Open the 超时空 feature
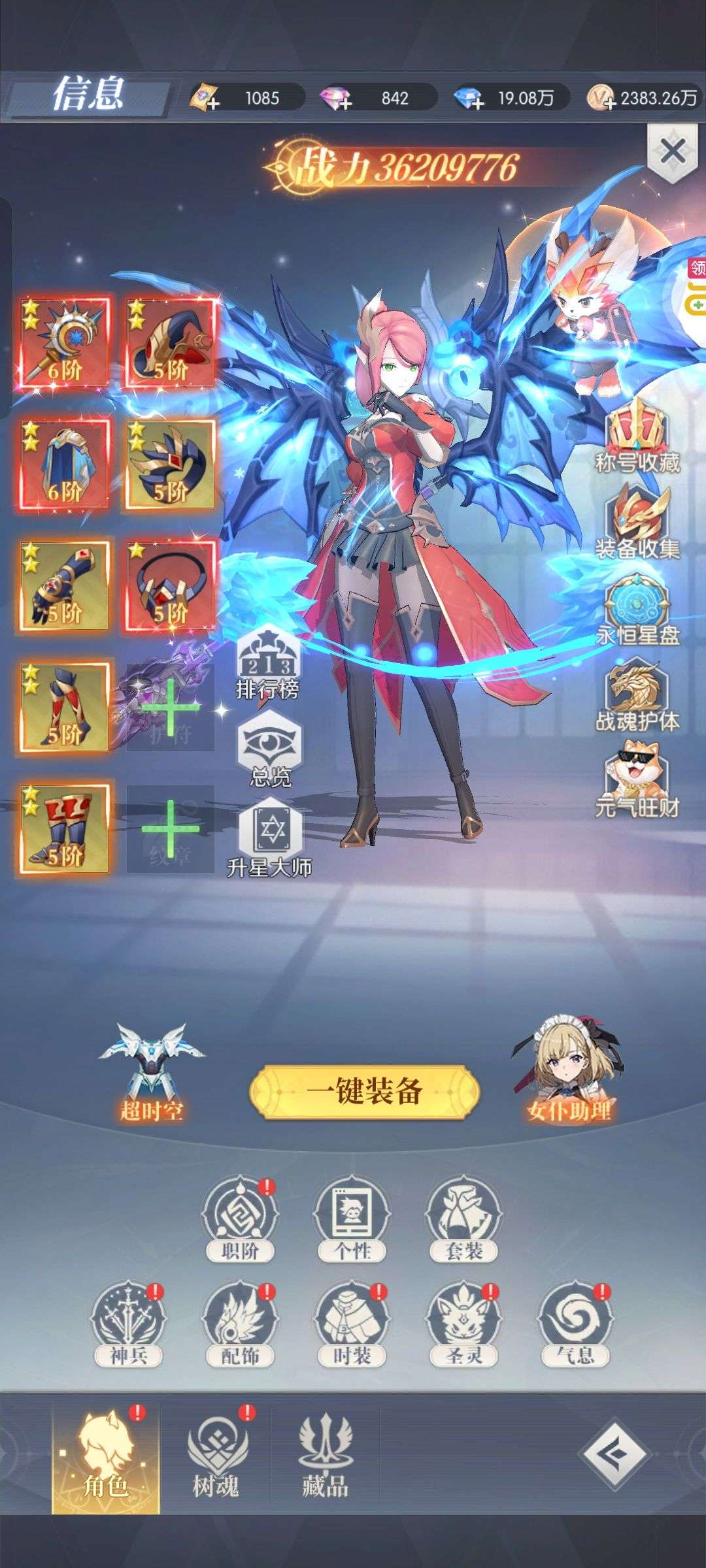The image size is (706, 1568). click(151, 1071)
